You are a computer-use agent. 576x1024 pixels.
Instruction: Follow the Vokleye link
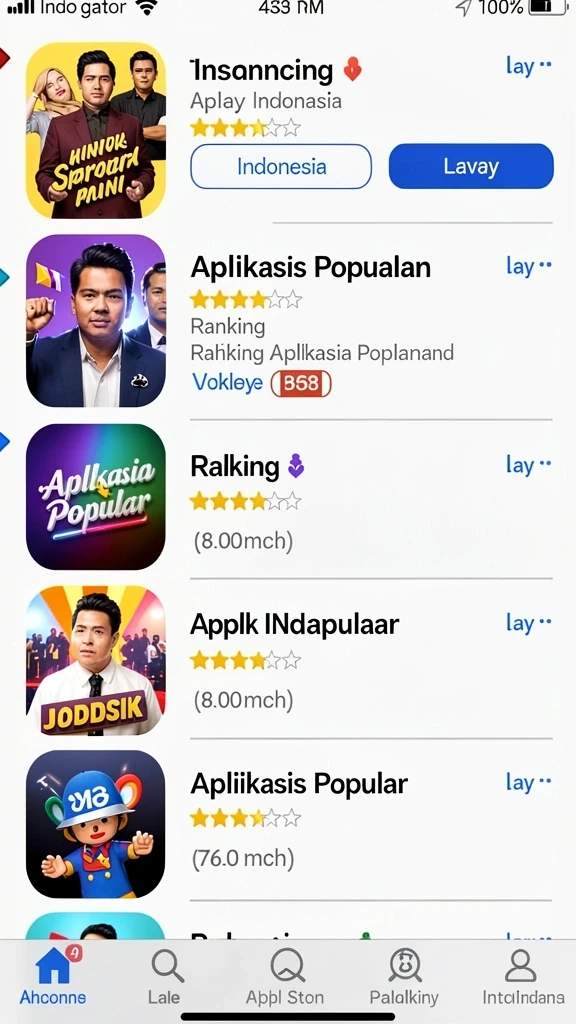227,383
